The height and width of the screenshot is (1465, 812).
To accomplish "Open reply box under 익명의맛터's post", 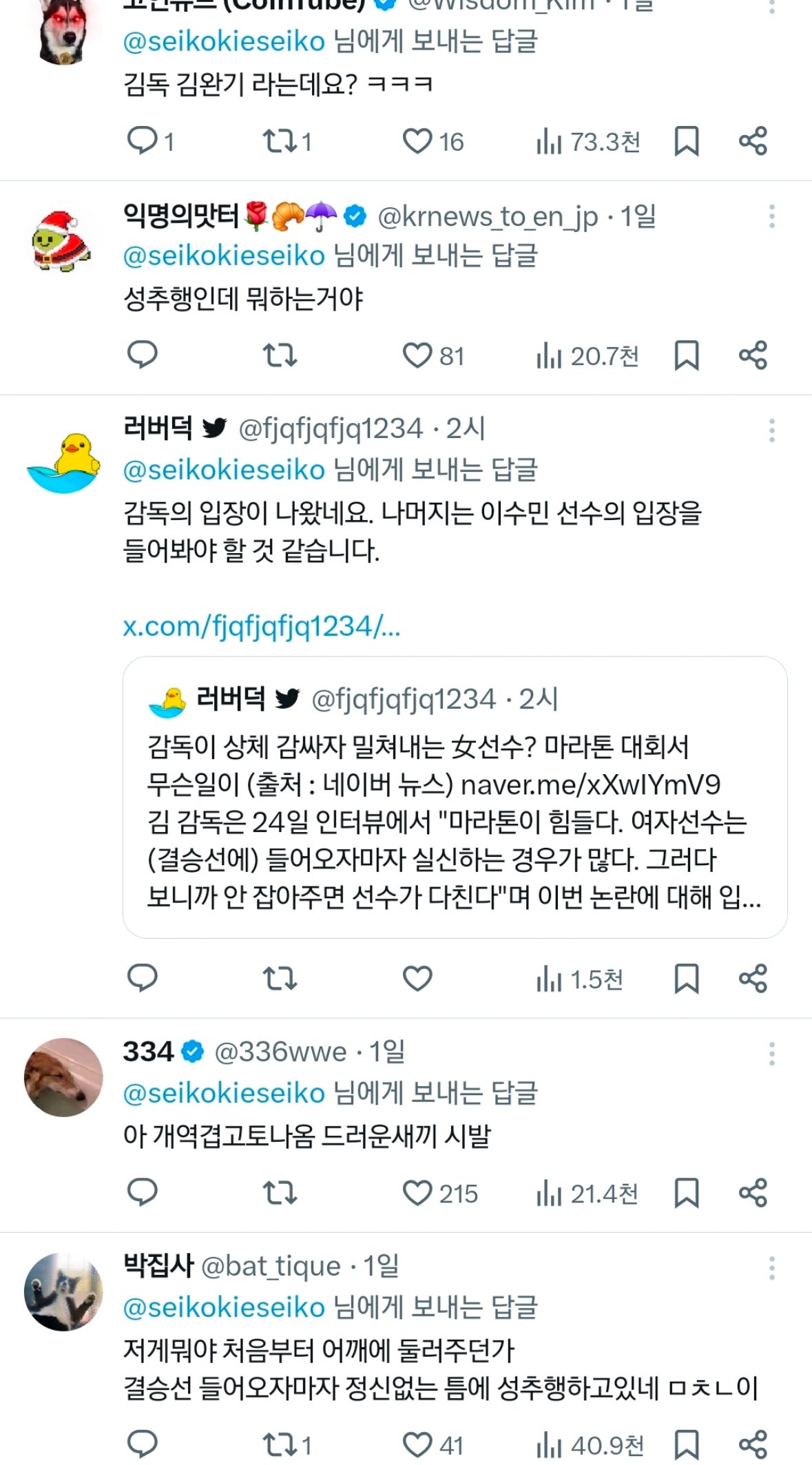I will tap(143, 355).
